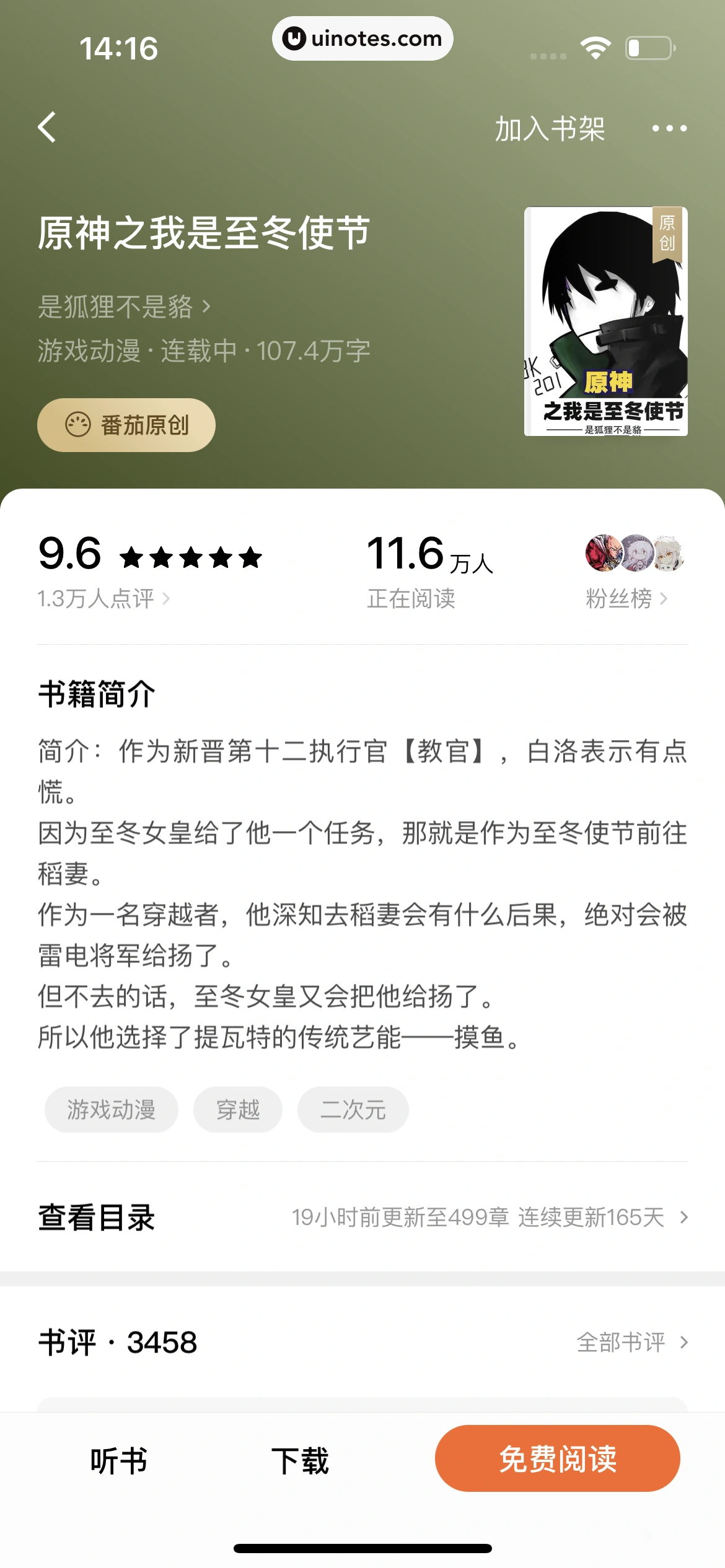Select the 二次元 tag chip
The width and height of the screenshot is (725, 1568).
(353, 1110)
